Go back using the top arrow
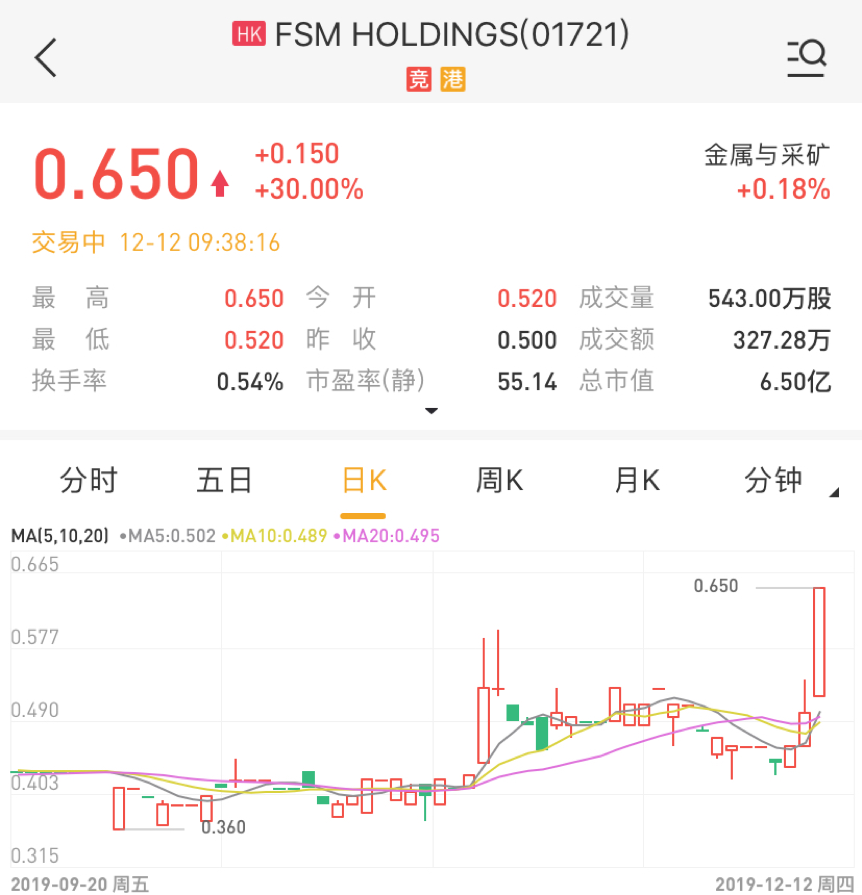The height and width of the screenshot is (895, 862). [x=46, y=57]
